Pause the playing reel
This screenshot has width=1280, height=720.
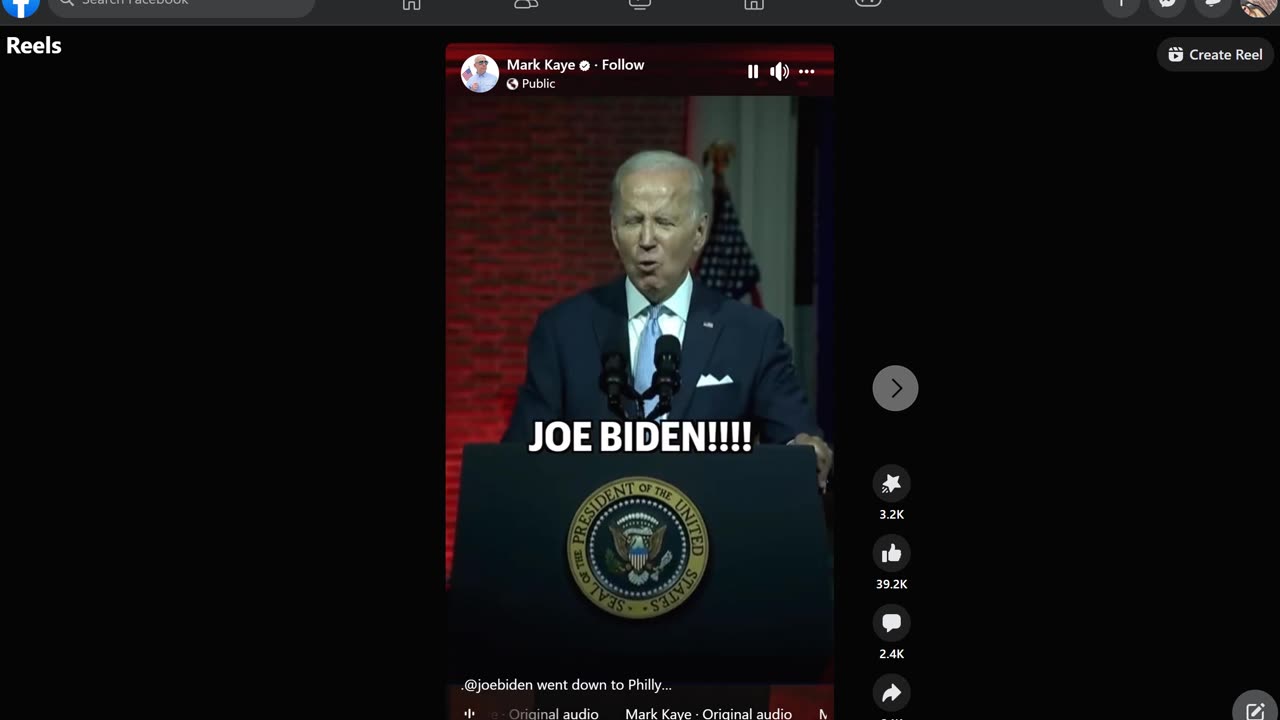coord(753,72)
